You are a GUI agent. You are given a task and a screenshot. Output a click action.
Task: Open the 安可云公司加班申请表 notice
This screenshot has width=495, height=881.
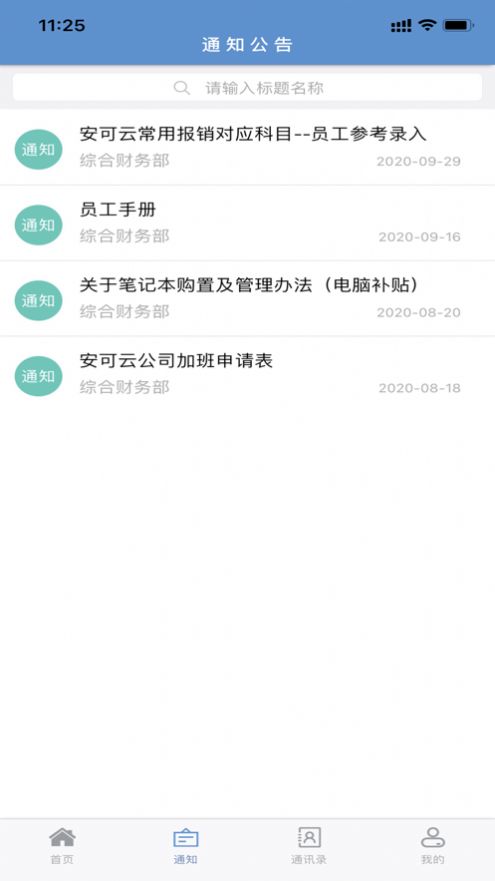click(247, 374)
